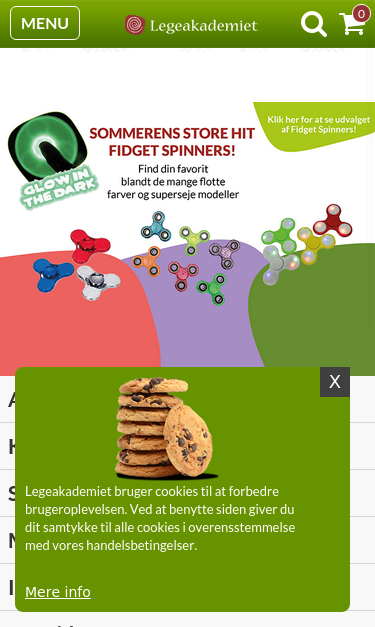This screenshot has width=375, height=627.
Task: Open the MENU button
Action: (45, 23)
